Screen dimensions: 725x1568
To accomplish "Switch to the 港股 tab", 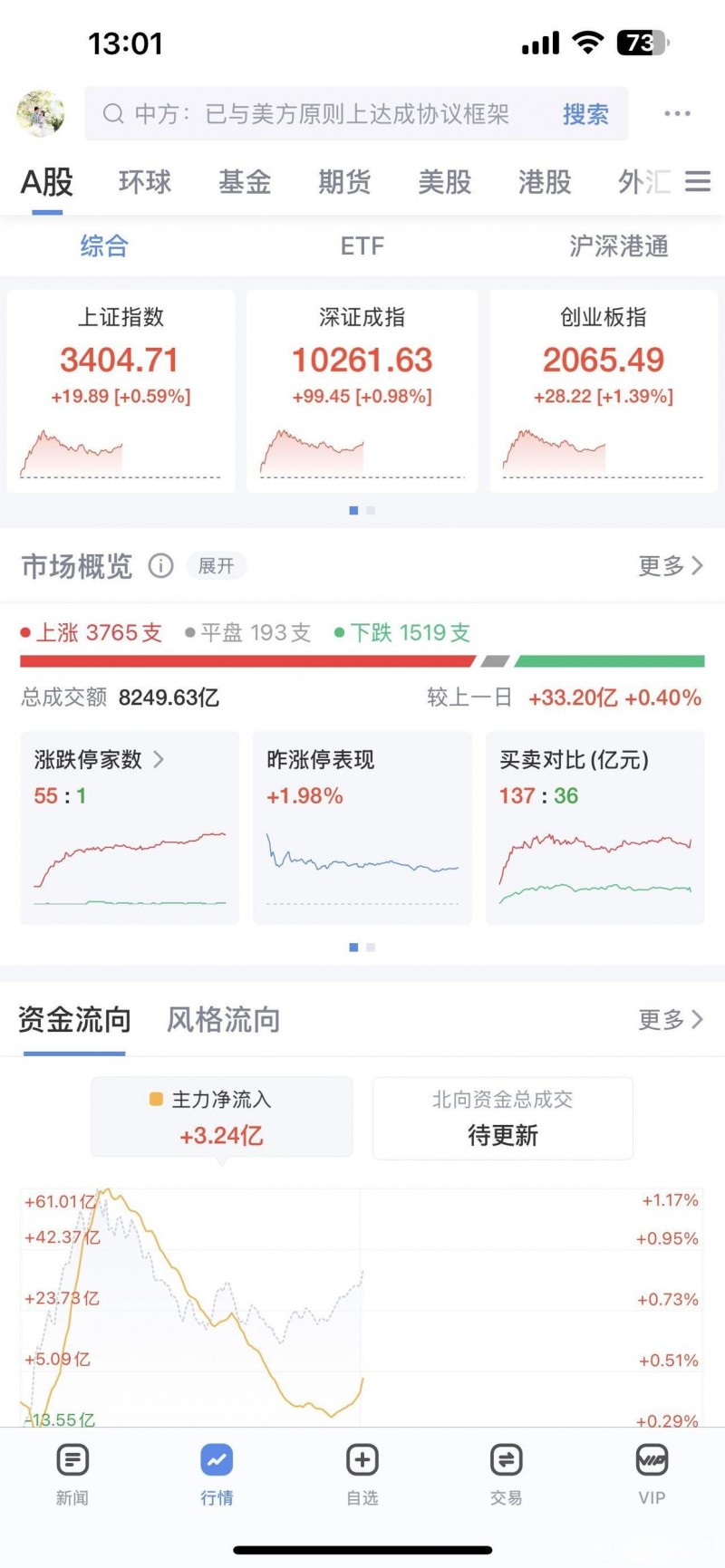I will pyautogui.click(x=545, y=182).
